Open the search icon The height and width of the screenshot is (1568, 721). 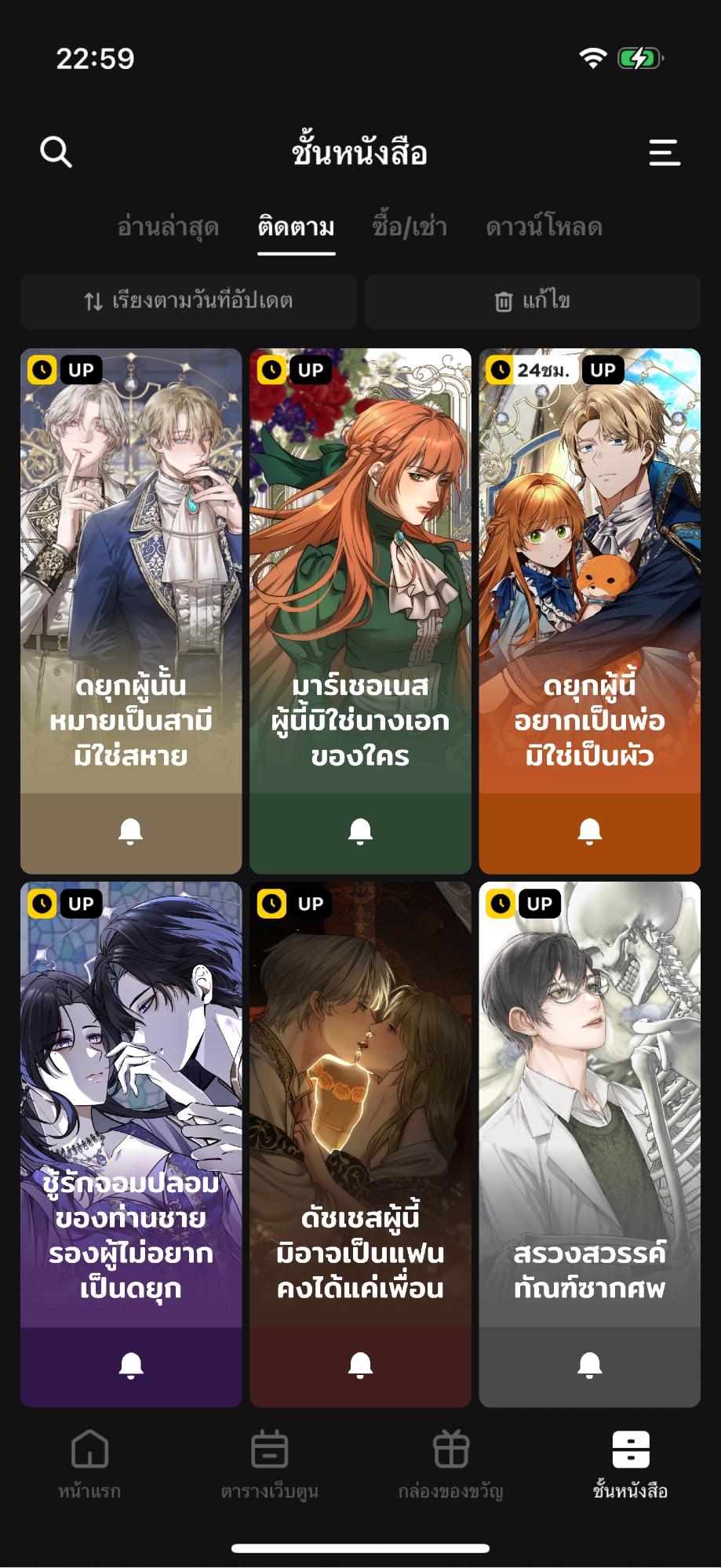point(56,151)
